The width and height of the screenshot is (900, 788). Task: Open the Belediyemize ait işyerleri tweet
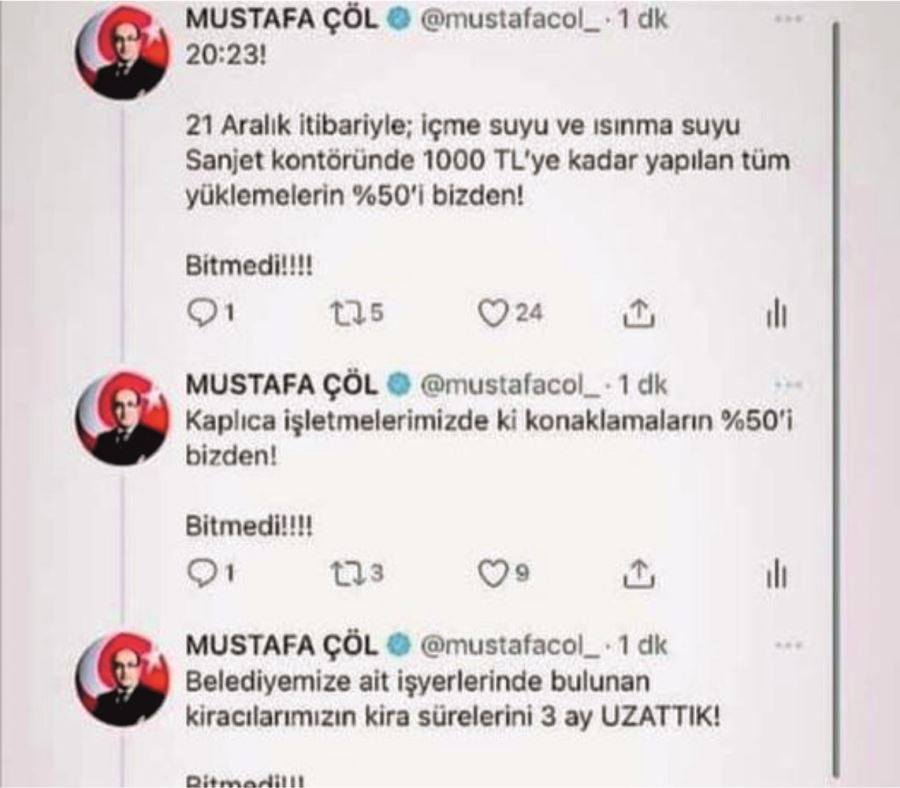point(452,700)
